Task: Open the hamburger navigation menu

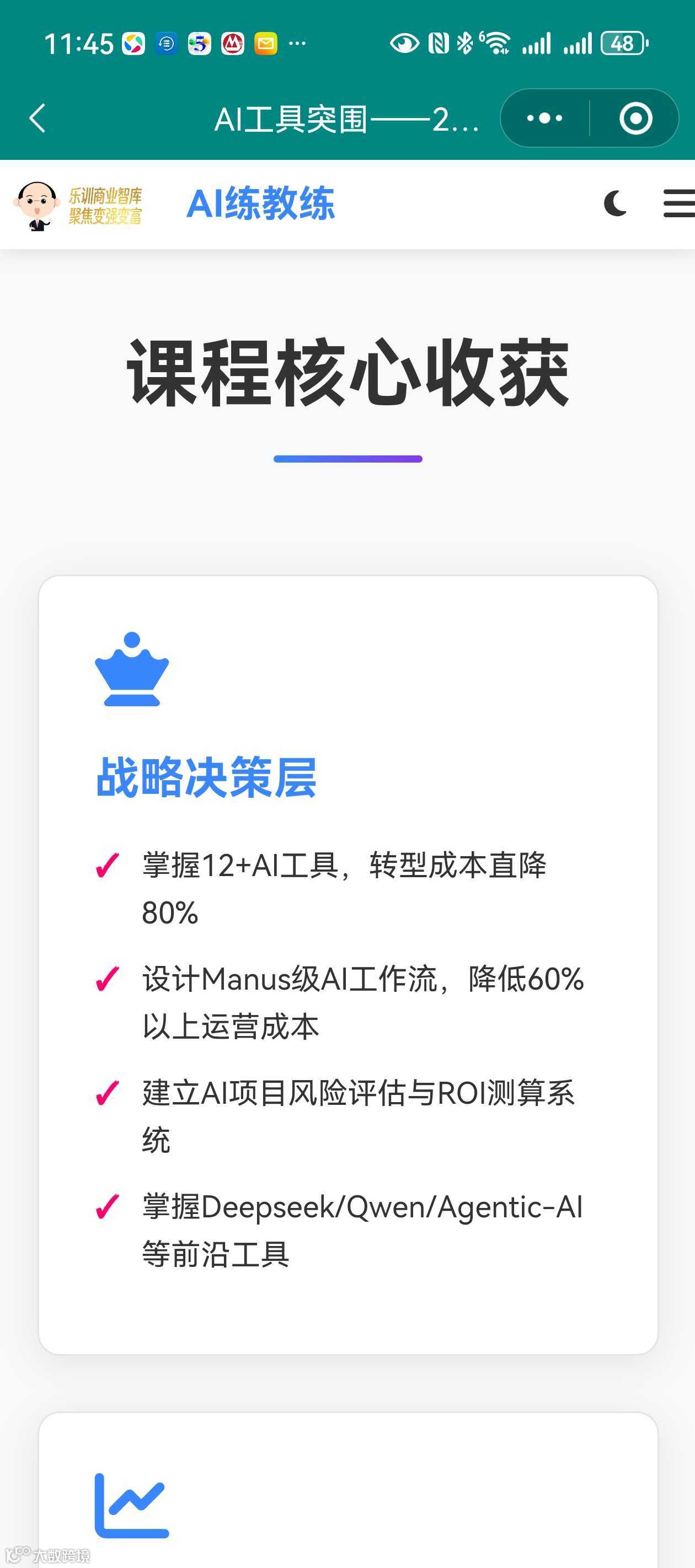Action: pyautogui.click(x=677, y=204)
